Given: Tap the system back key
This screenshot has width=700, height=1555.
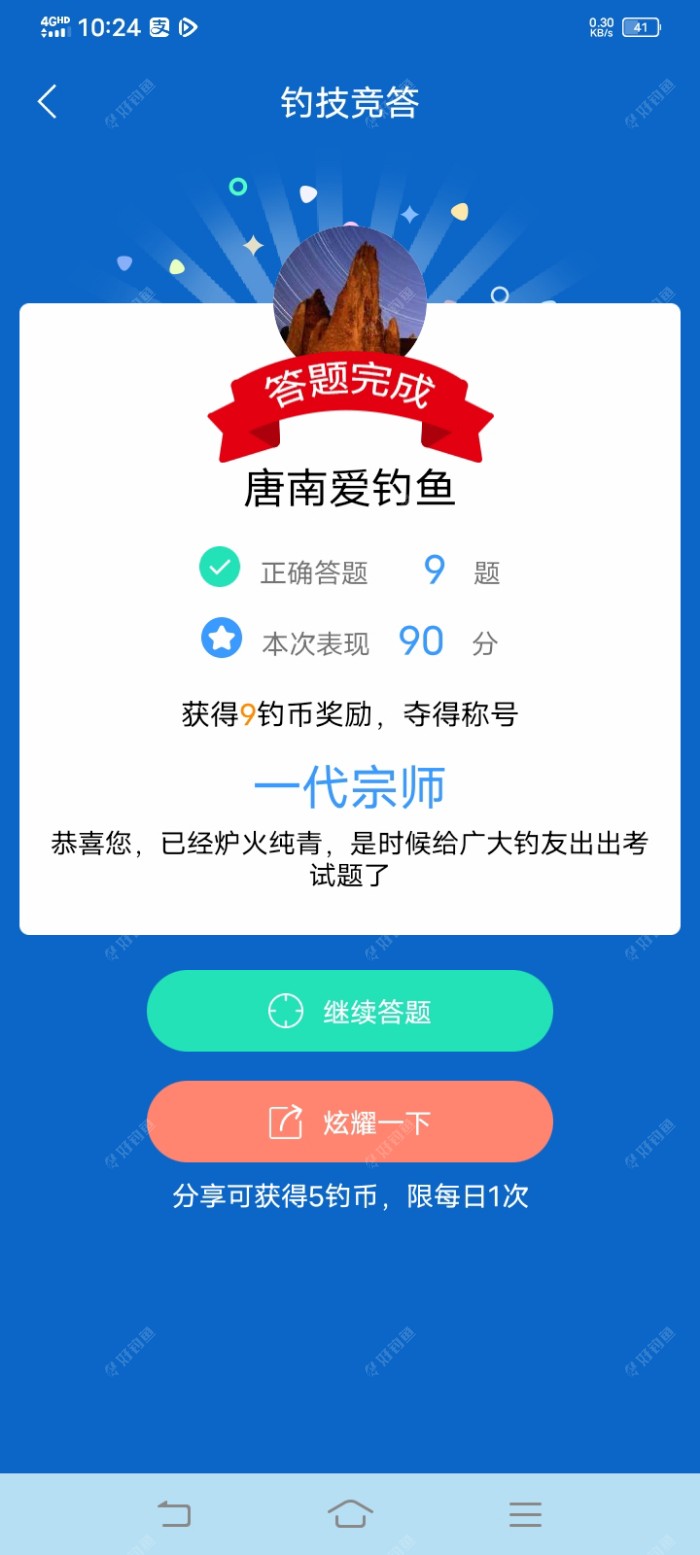Looking at the screenshot, I should click(175, 1514).
